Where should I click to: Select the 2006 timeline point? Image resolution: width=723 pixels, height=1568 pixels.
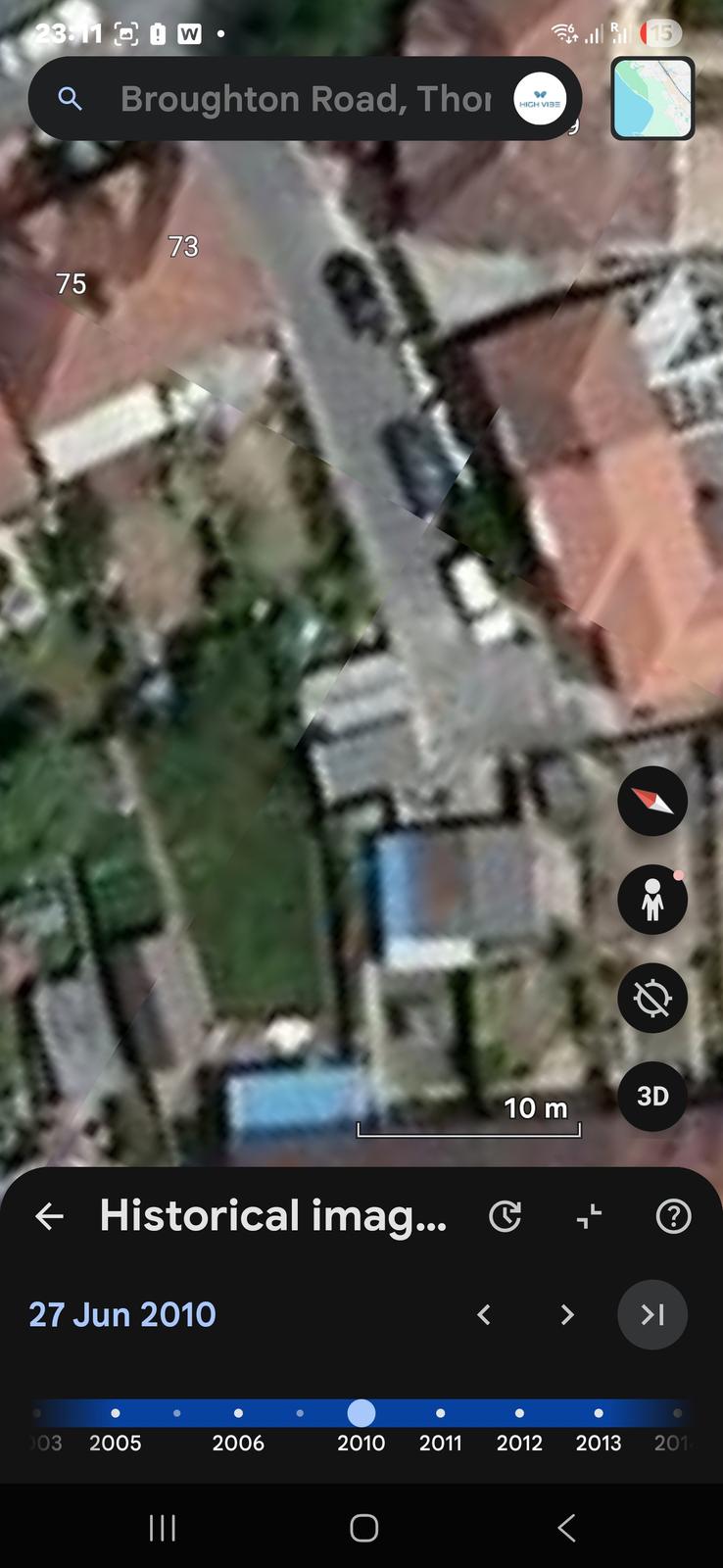[x=238, y=1413]
